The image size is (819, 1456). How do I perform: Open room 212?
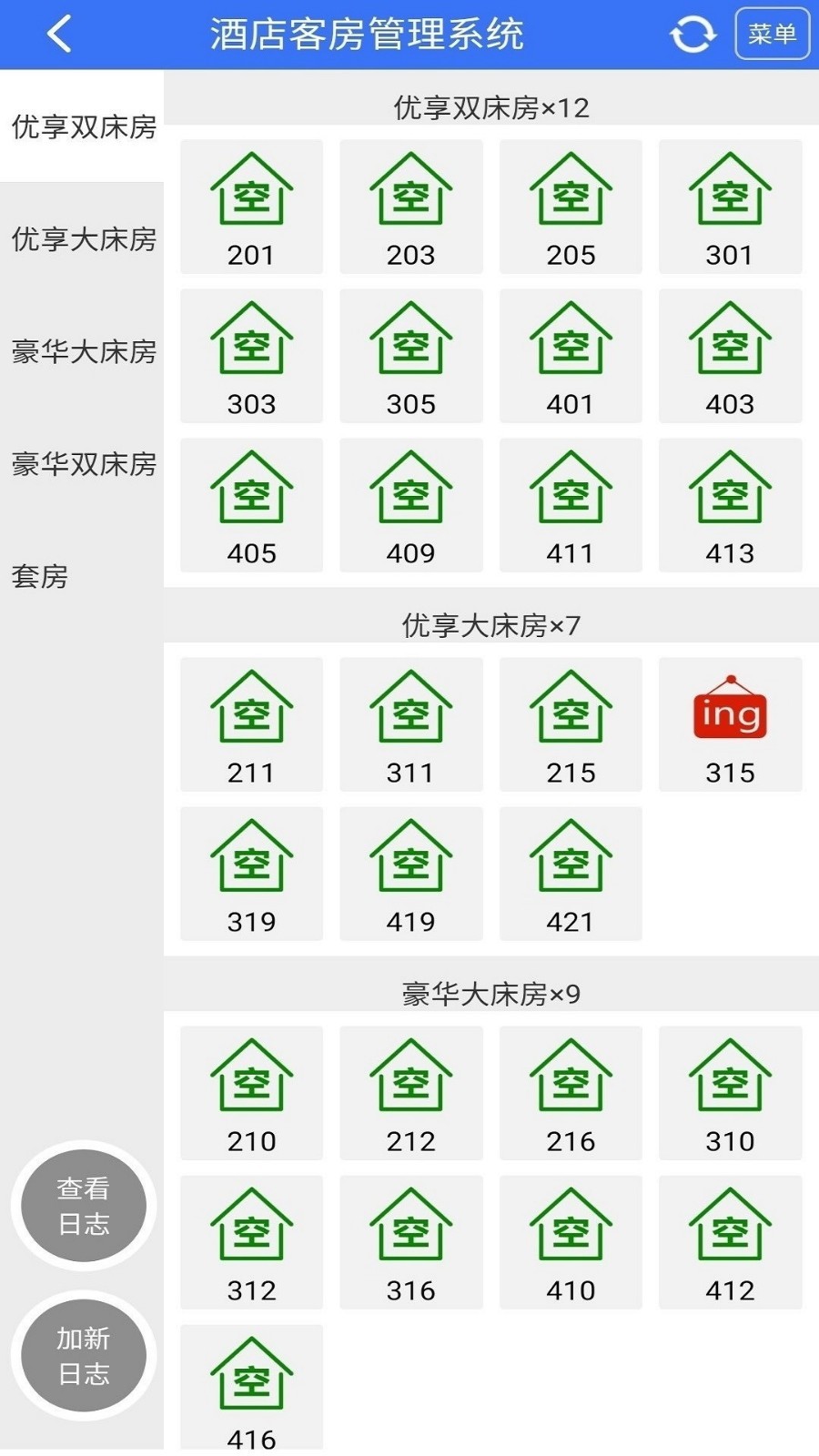click(411, 1093)
